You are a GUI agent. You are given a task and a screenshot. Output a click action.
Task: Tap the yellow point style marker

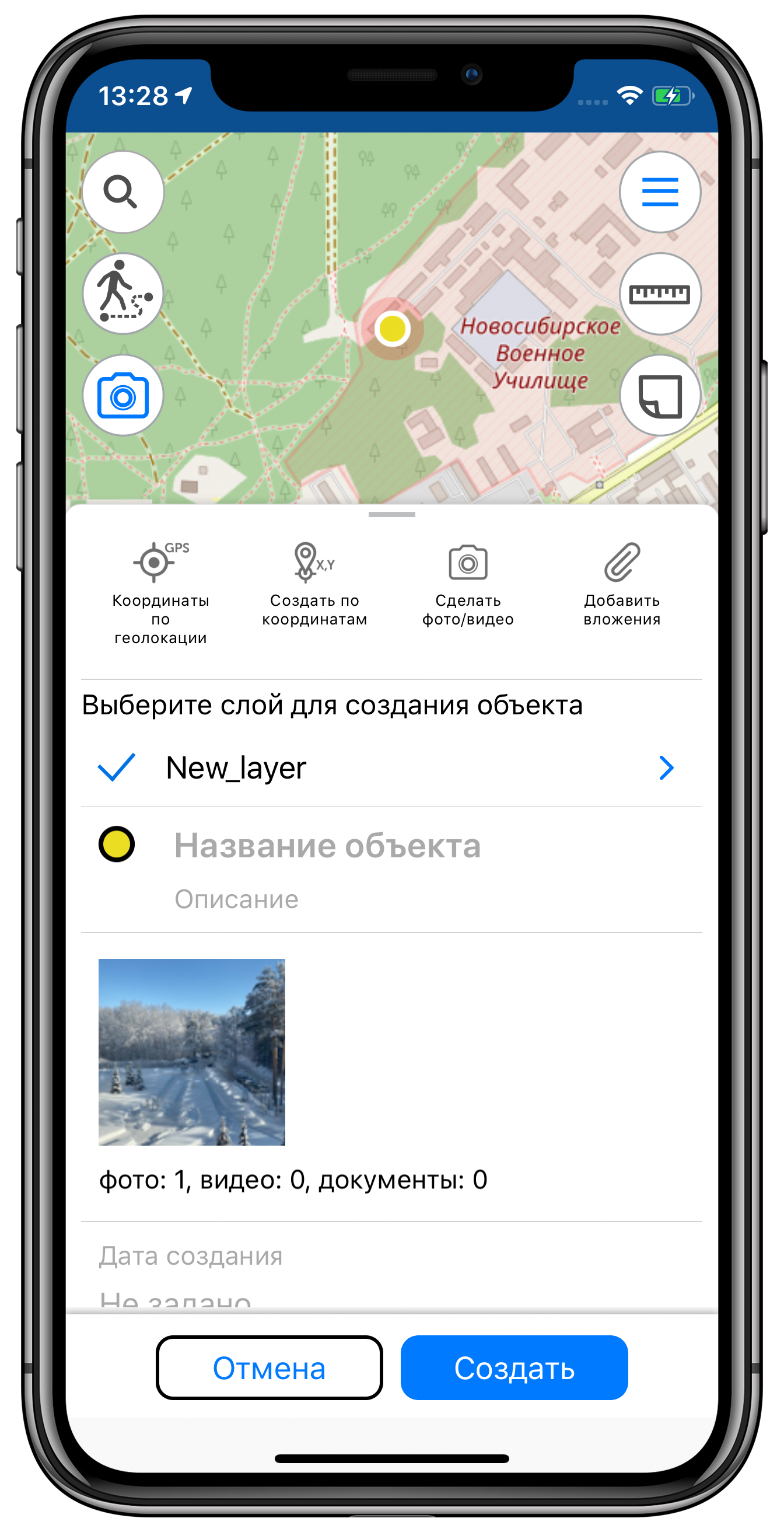coord(117,844)
